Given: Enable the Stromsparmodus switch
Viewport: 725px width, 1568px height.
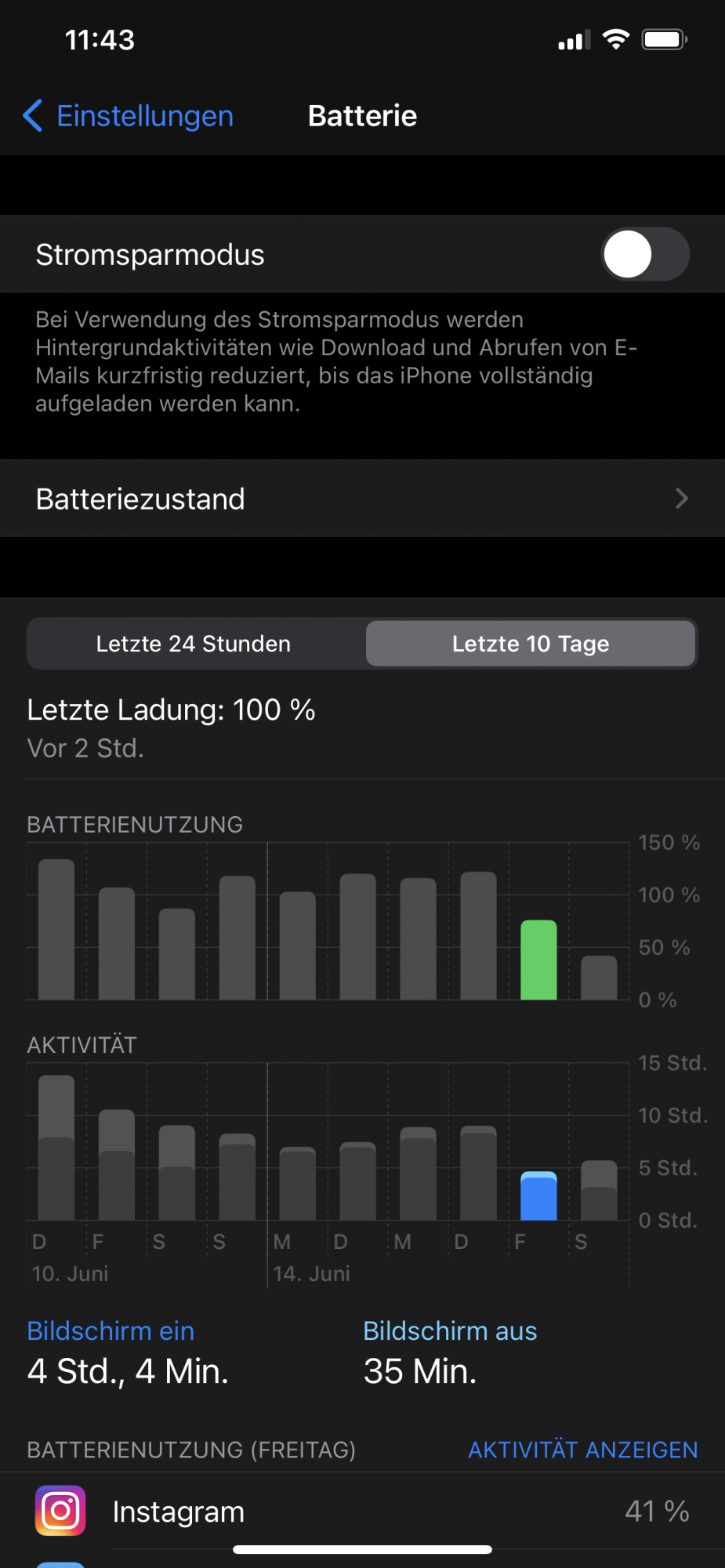Looking at the screenshot, I should coord(645,254).
